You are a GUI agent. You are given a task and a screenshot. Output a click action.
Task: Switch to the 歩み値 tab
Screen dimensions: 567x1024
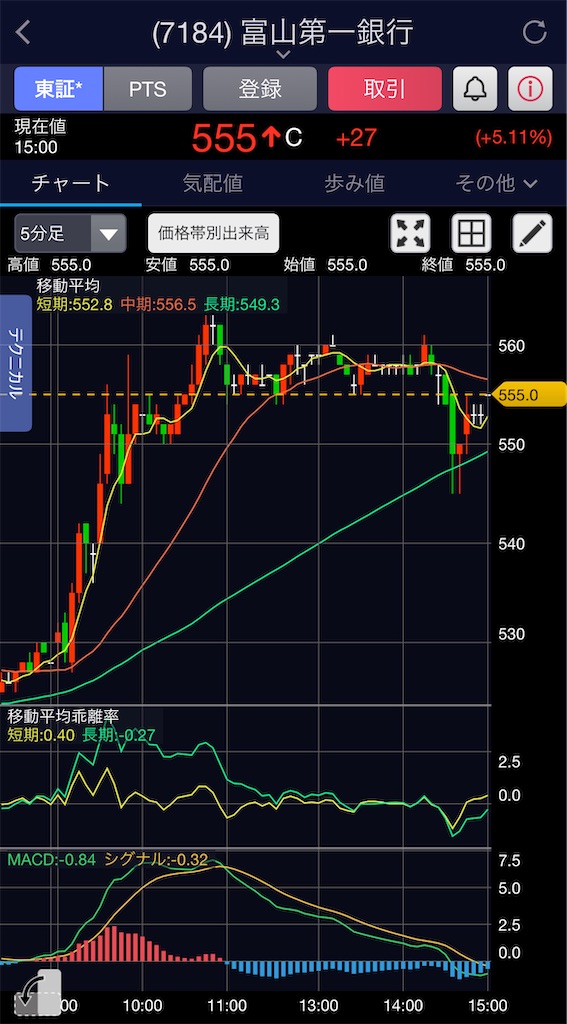point(354,184)
